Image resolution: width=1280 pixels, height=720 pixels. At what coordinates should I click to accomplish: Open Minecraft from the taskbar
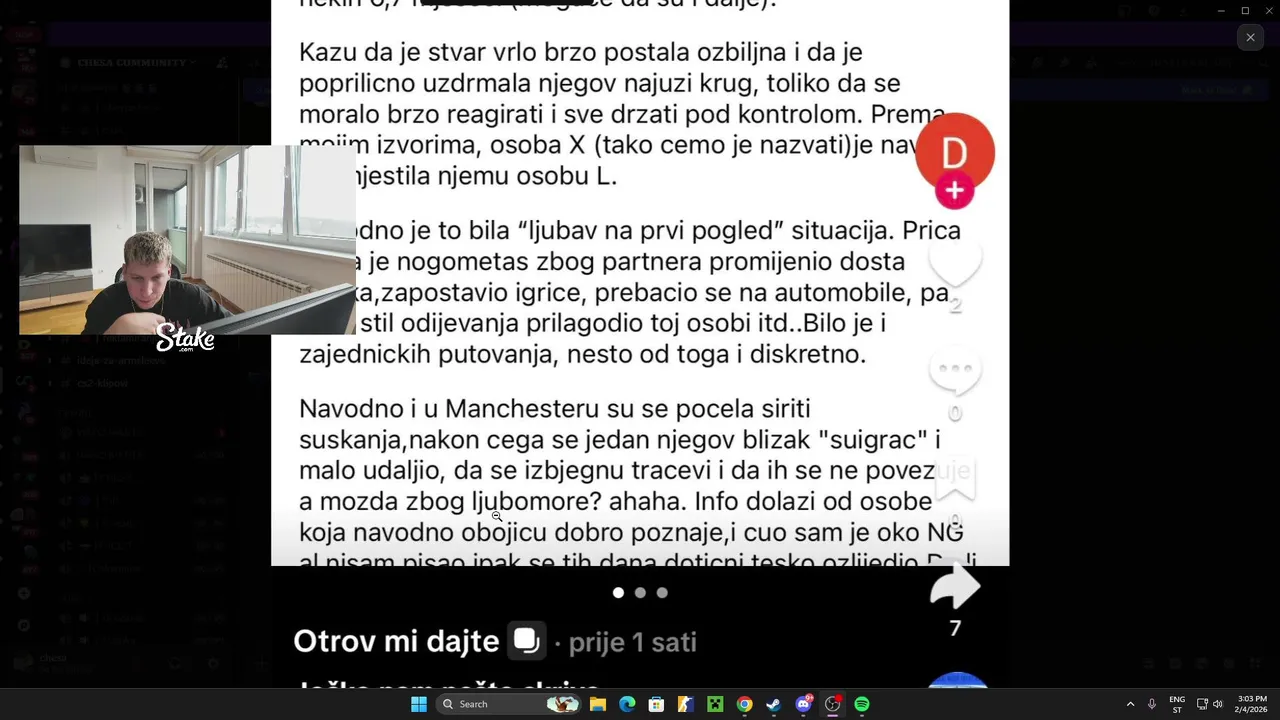(x=715, y=704)
